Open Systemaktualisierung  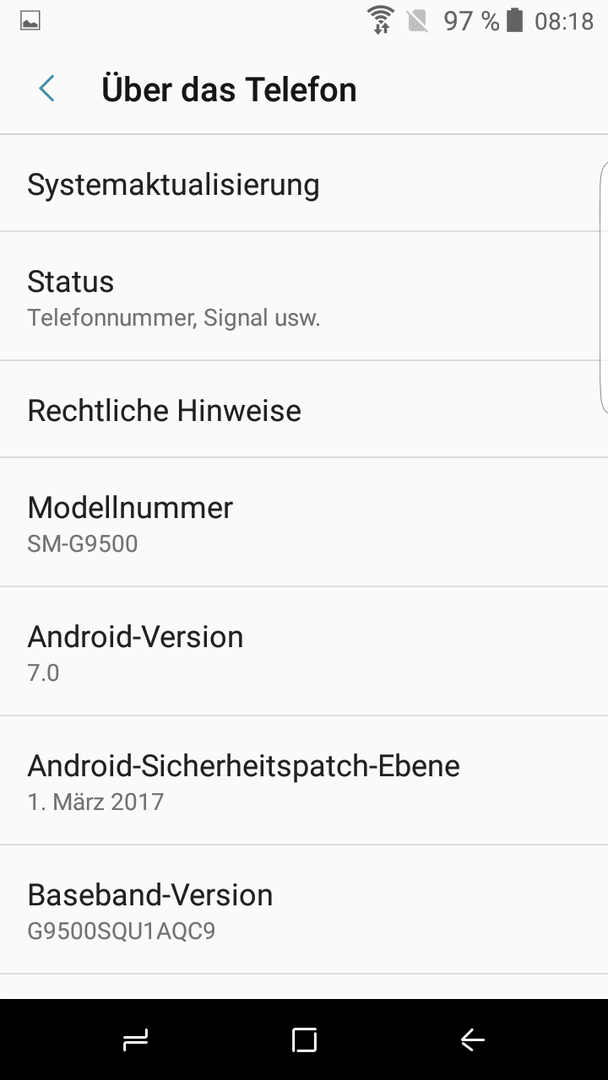304,184
